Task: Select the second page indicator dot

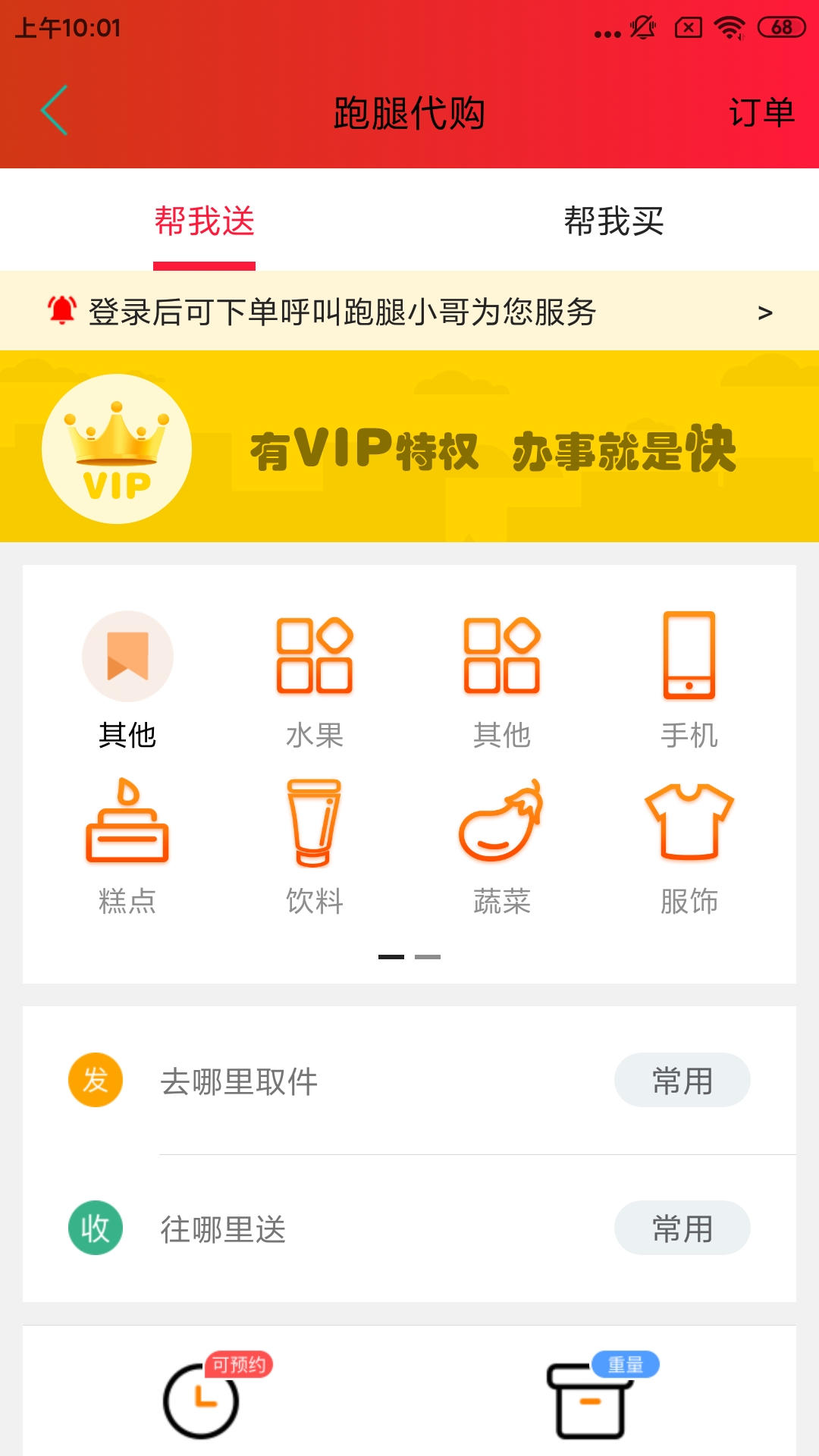Action: 429,956
